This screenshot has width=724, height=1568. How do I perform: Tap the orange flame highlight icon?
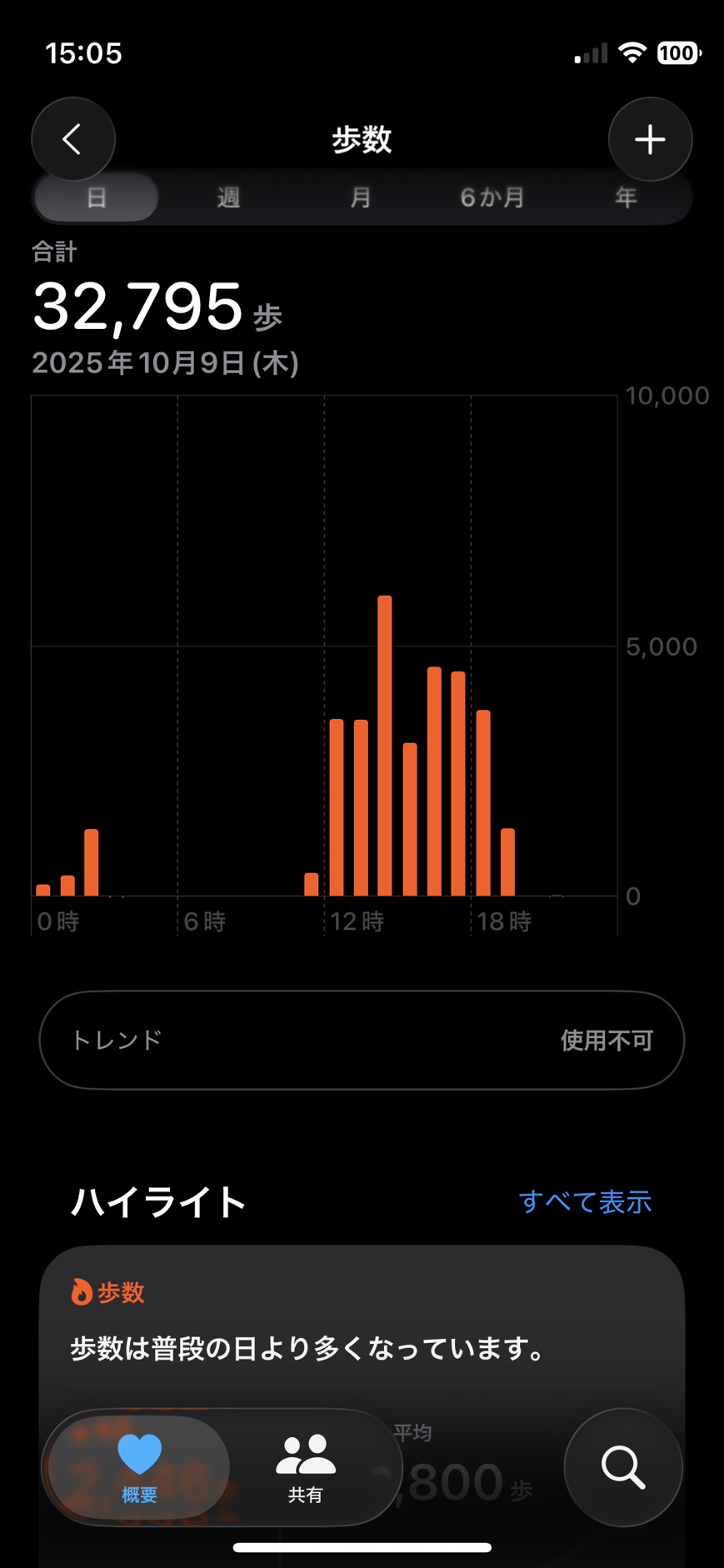pyautogui.click(x=82, y=1292)
